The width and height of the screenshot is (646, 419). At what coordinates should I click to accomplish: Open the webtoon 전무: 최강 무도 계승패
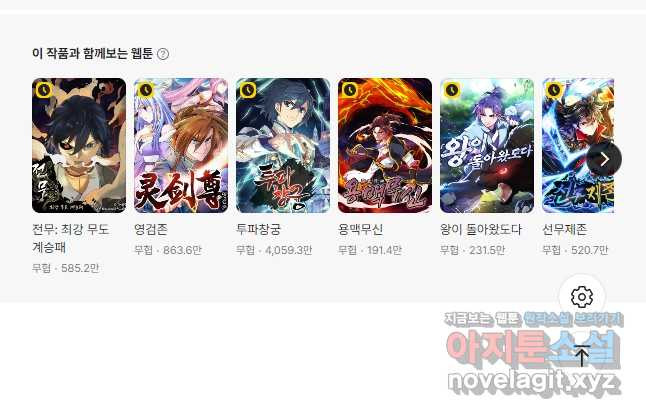(79, 146)
